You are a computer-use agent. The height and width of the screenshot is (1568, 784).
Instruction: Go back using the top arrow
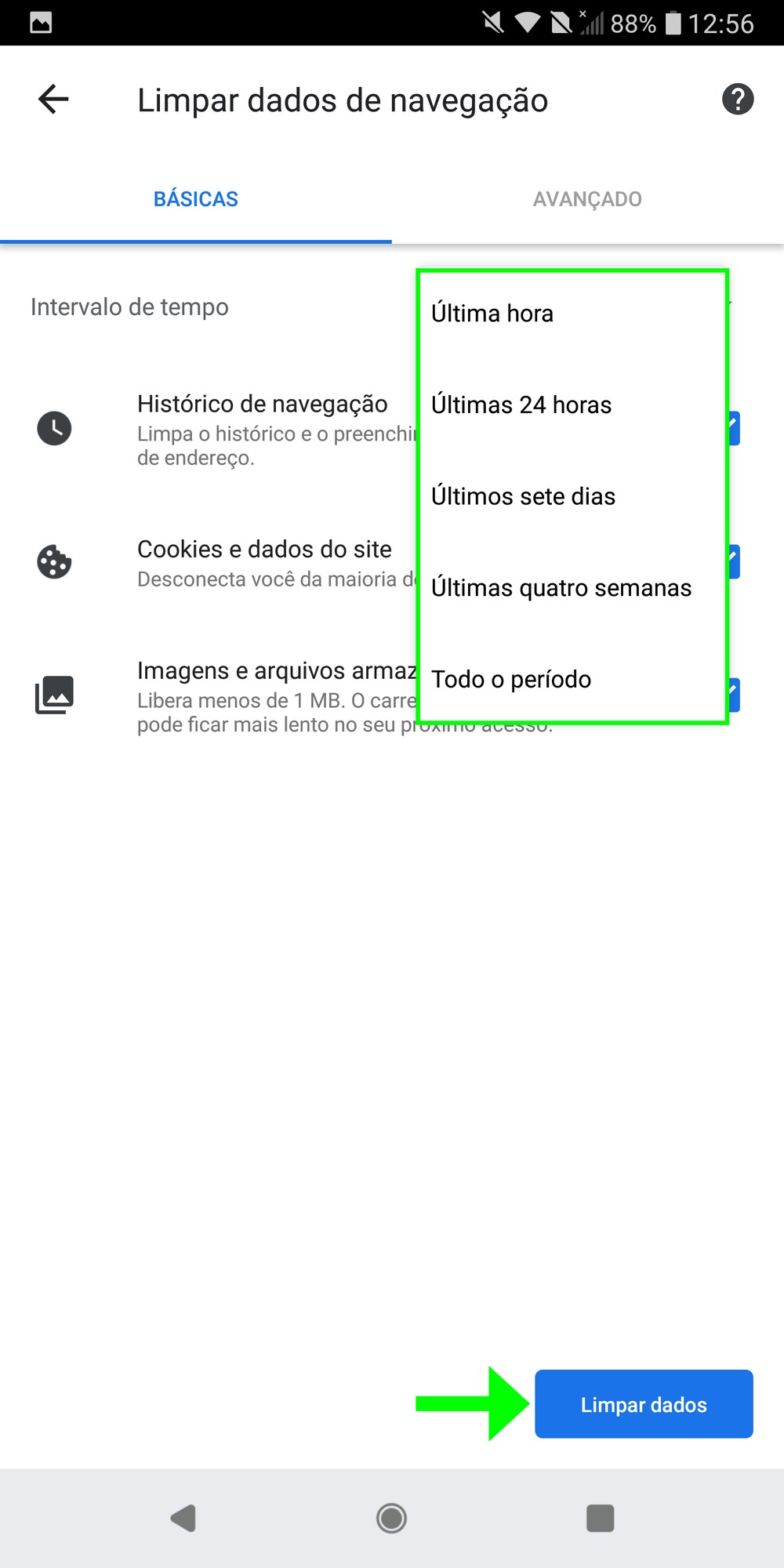[53, 100]
